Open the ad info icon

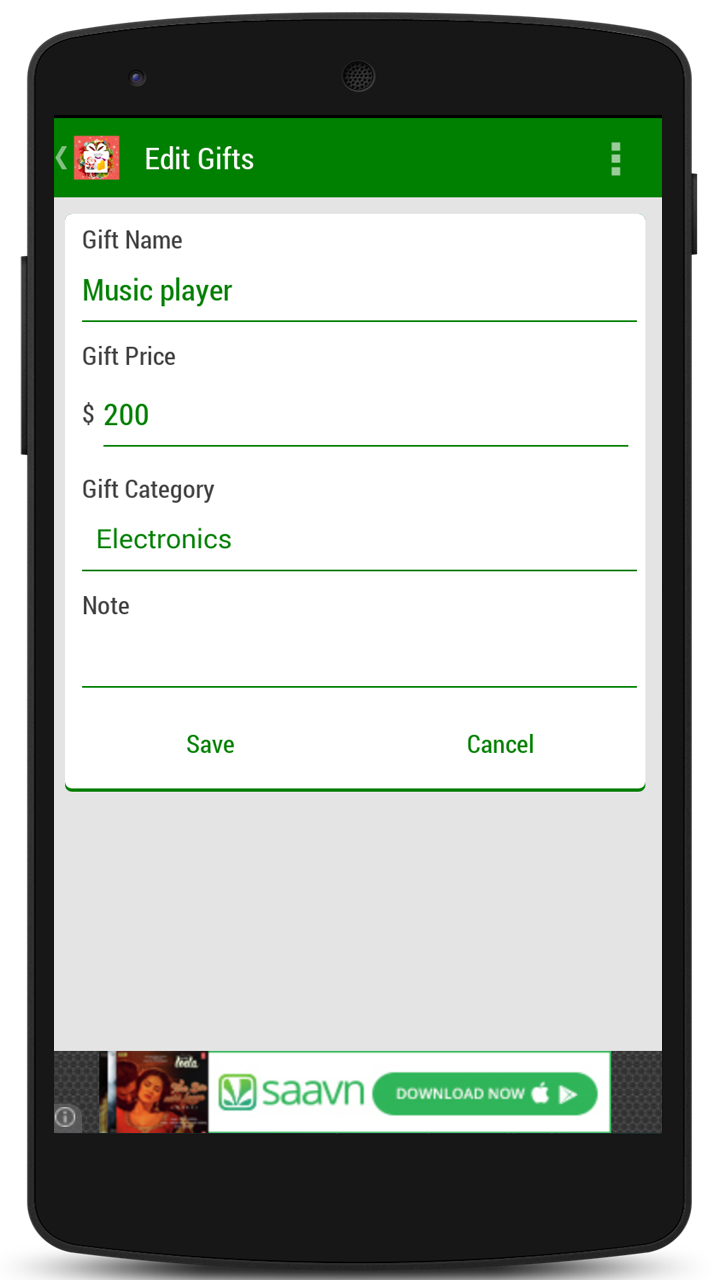(66, 1117)
